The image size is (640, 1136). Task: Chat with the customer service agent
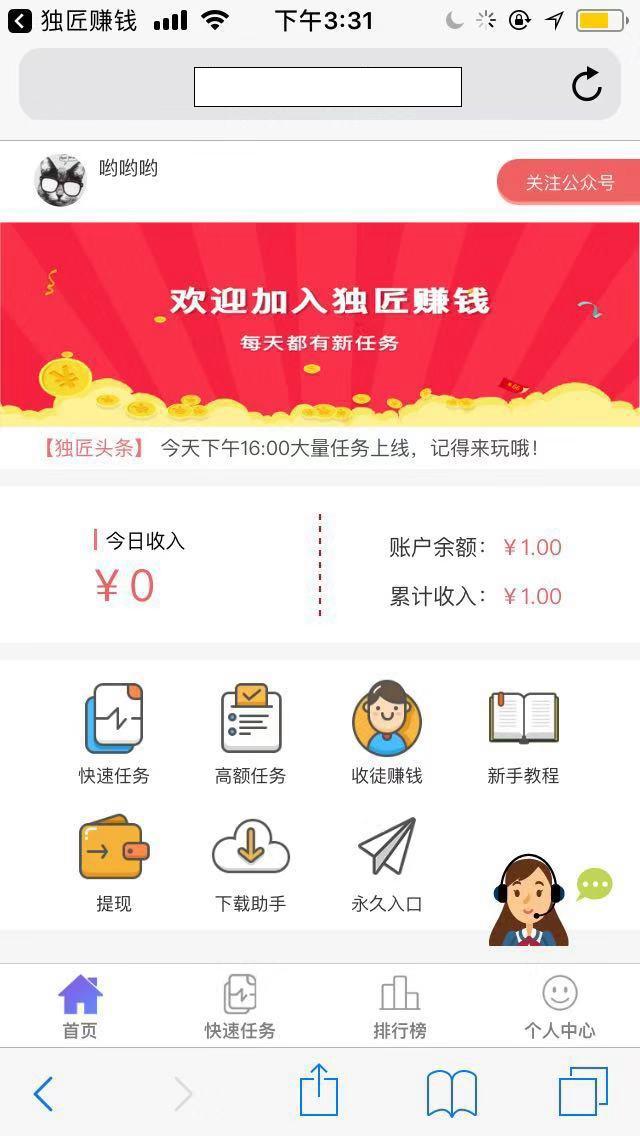click(530, 900)
